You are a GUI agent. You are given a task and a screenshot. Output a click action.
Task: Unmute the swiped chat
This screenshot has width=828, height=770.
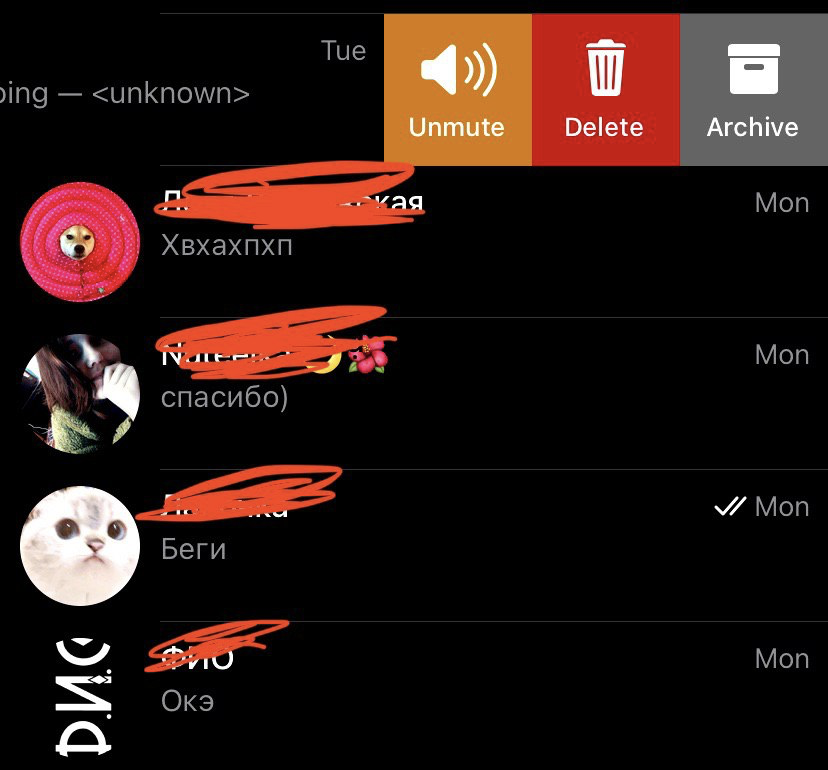coord(457,90)
